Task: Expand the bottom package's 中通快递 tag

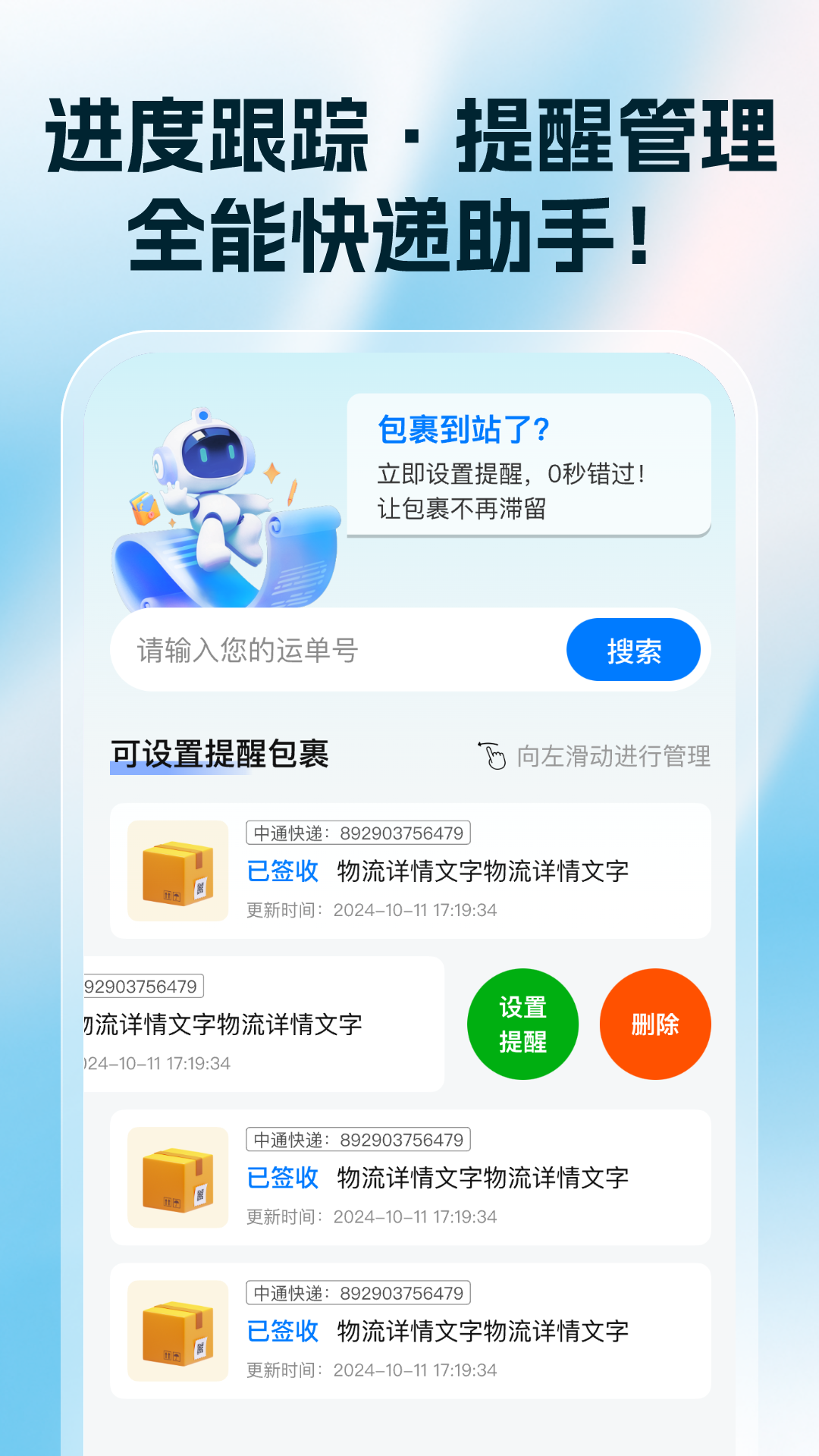Action: [359, 1292]
